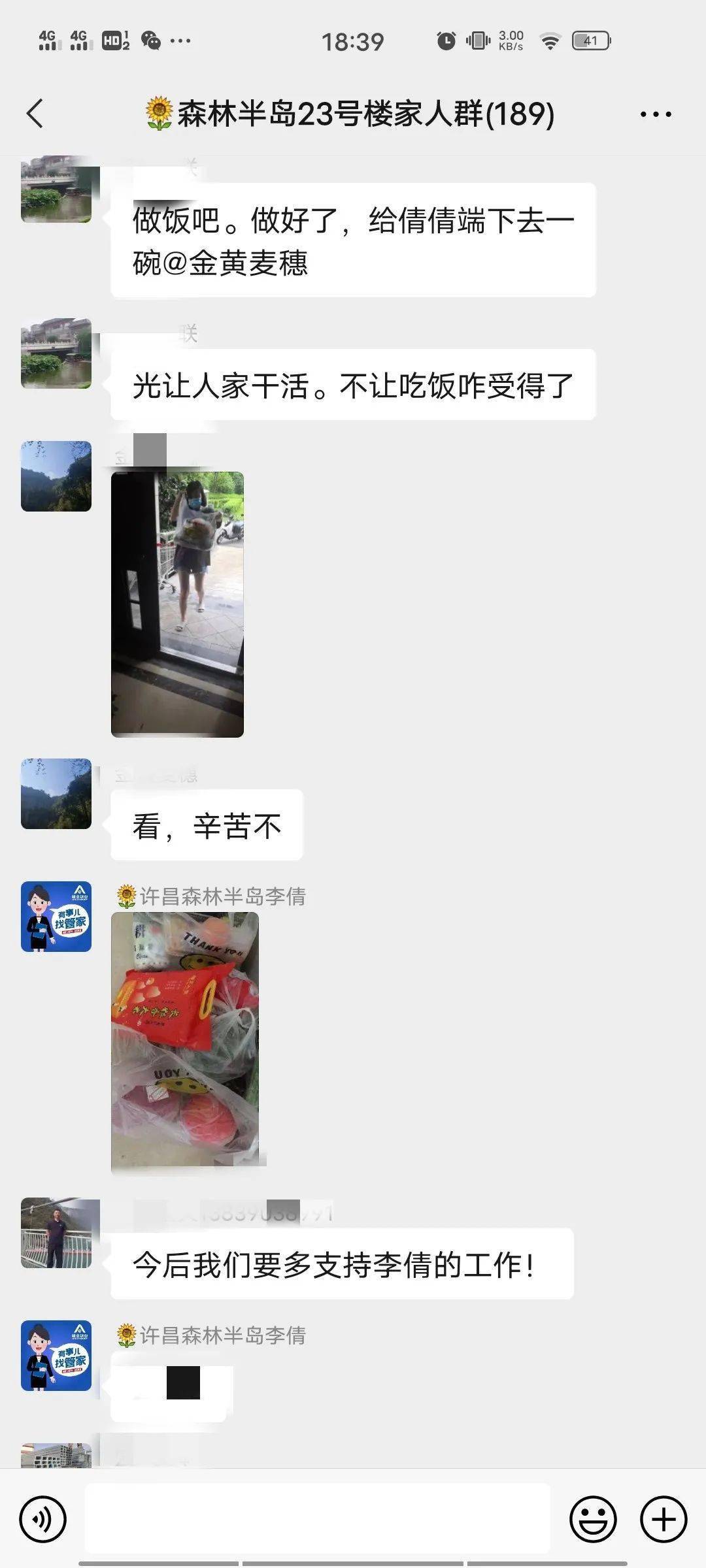Open 许昌森林半岛李倩's avatar above the grocery photo
Viewport: 706px width, 1568px height.
[x=56, y=917]
